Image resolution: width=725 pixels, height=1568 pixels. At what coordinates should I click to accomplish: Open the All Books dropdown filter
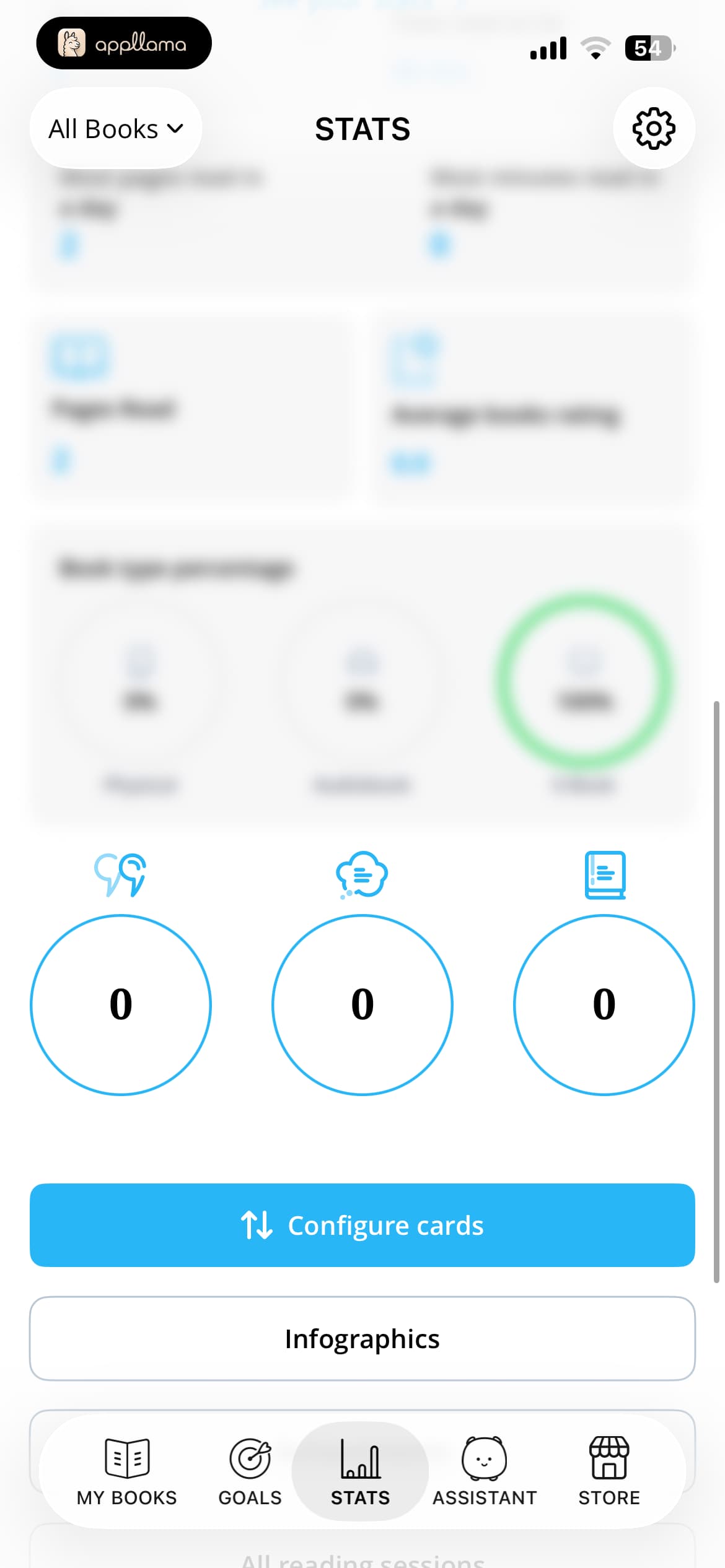116,128
